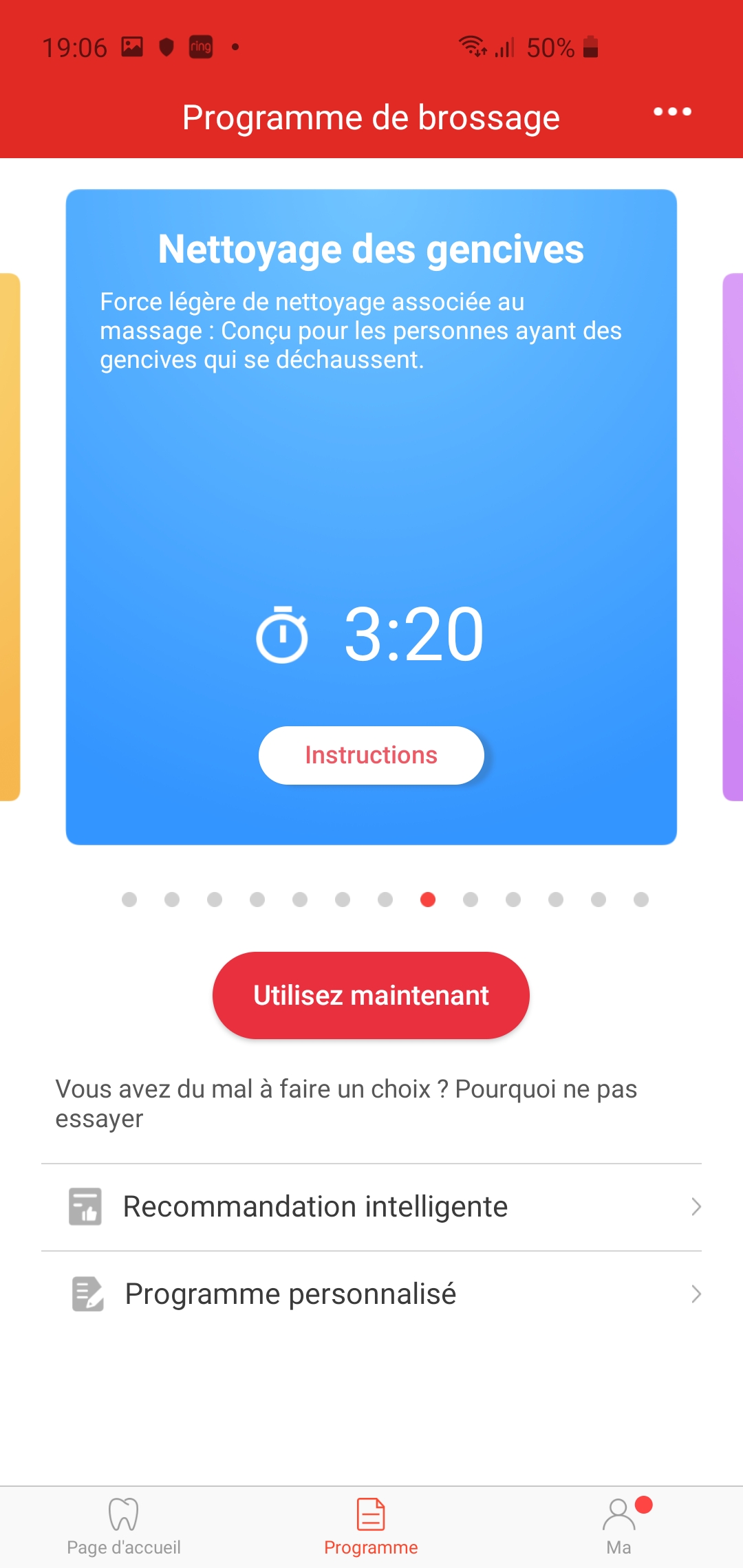Jump to the first page indicator dot
743x1568 pixels.
point(129,900)
